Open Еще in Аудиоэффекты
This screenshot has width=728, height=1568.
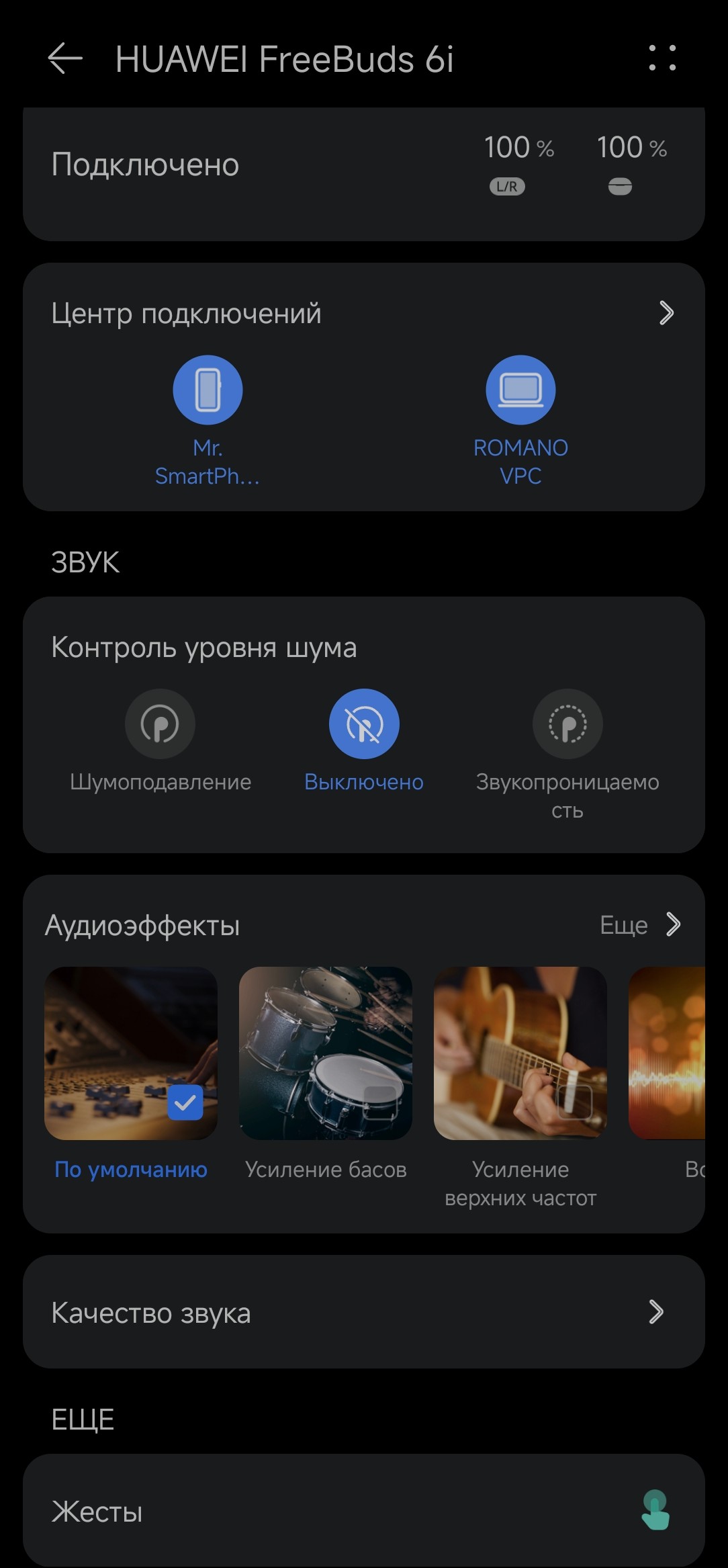click(x=639, y=925)
